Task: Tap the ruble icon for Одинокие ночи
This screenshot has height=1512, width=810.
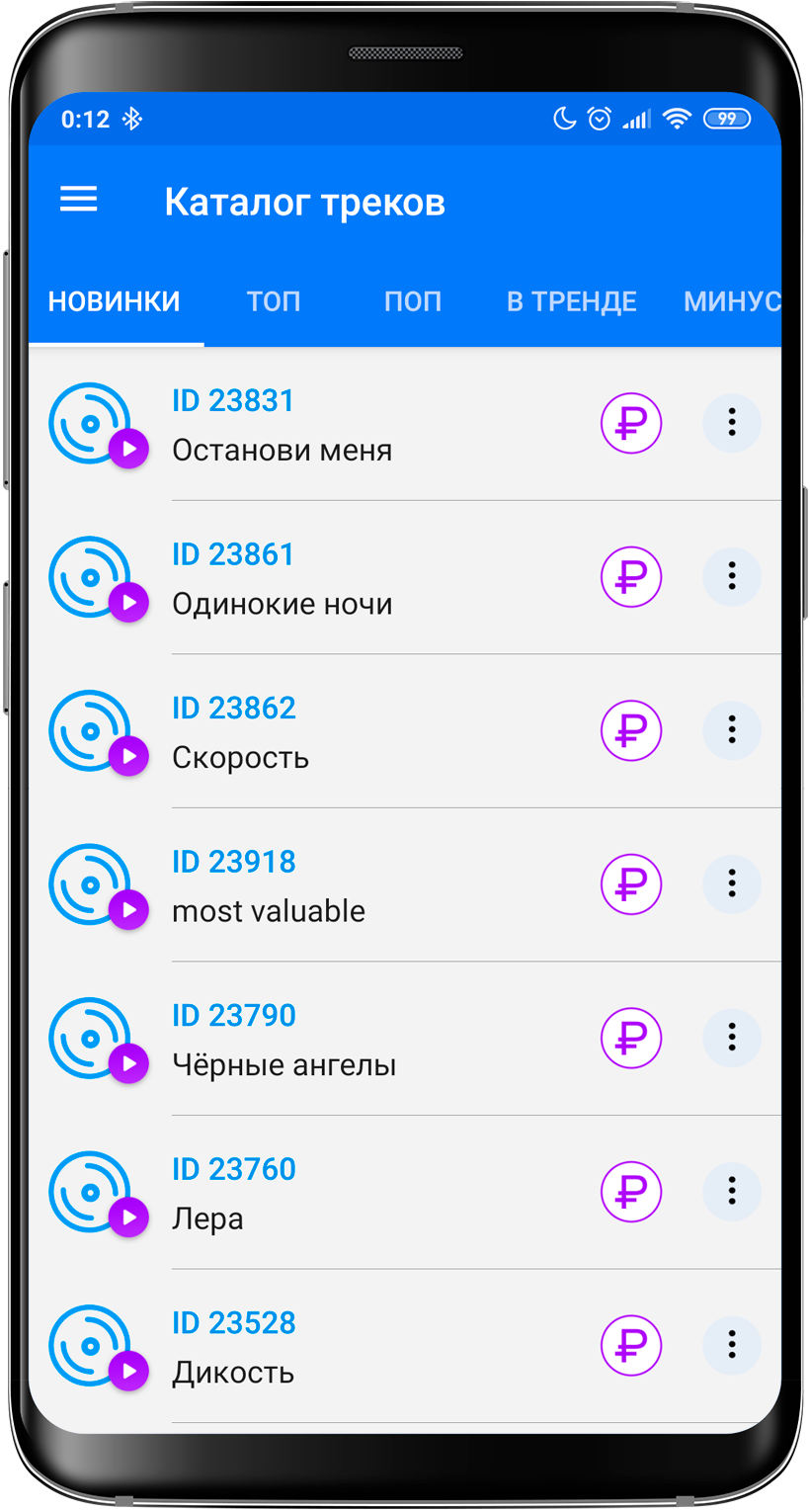Action: [631, 576]
